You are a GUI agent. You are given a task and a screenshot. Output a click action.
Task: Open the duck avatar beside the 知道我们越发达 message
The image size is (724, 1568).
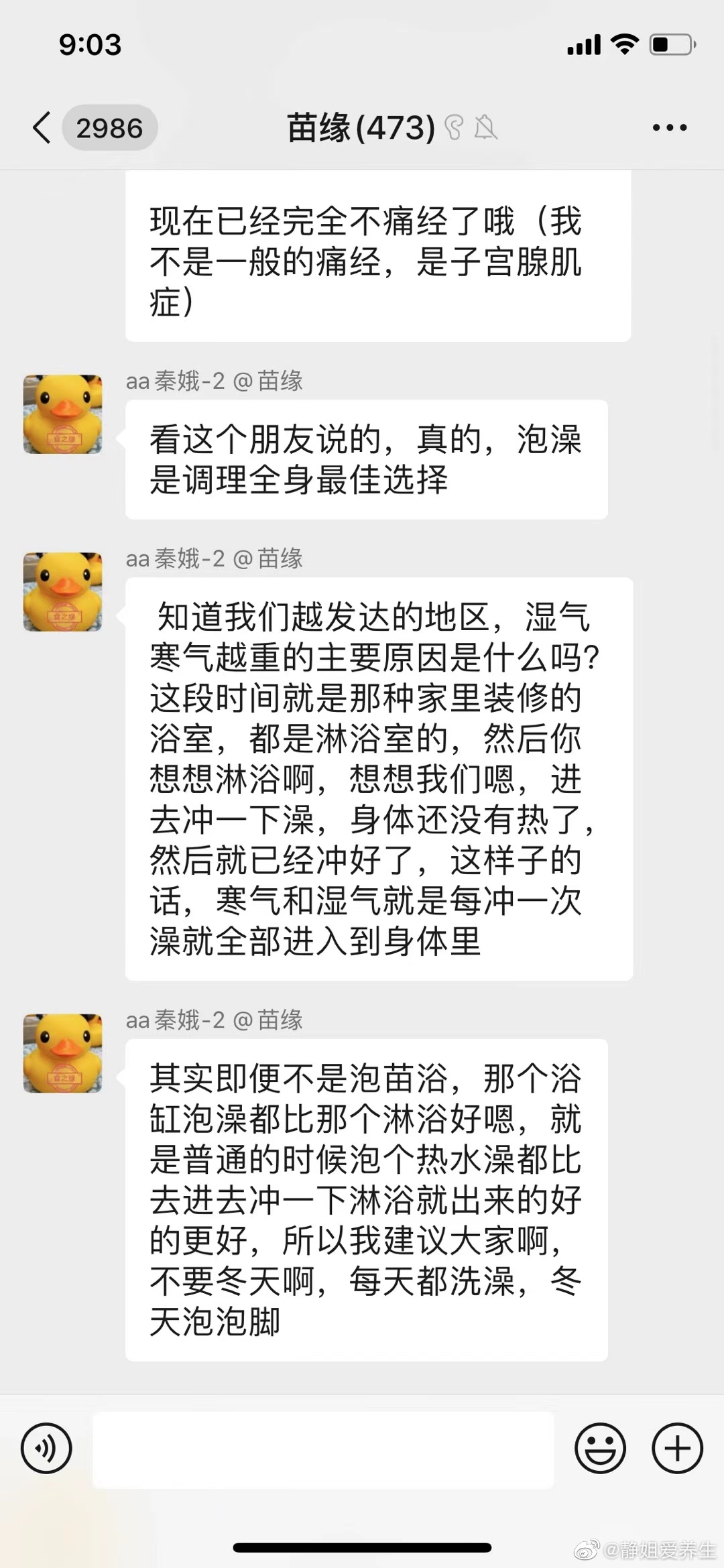pos(63,592)
